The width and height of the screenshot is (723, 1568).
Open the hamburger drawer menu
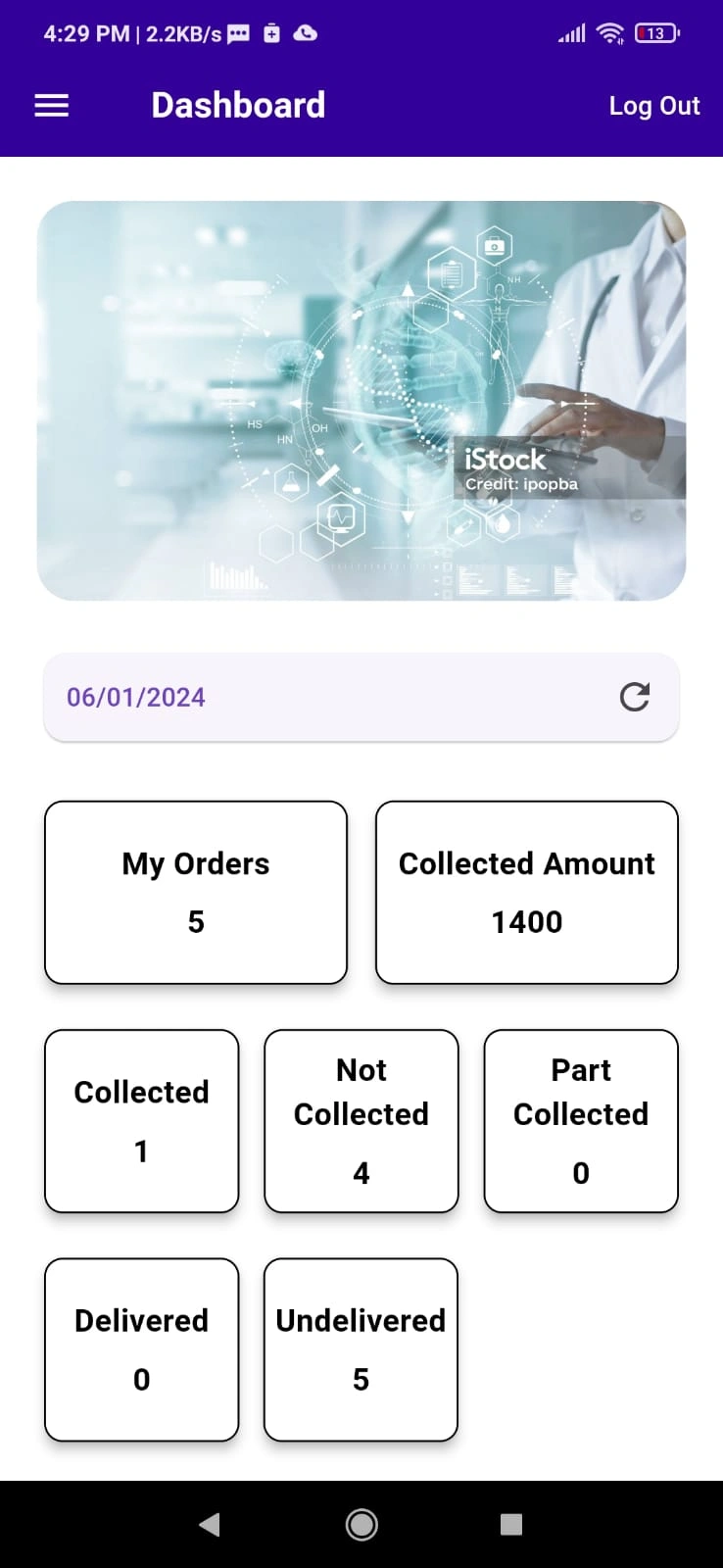pyautogui.click(x=52, y=106)
